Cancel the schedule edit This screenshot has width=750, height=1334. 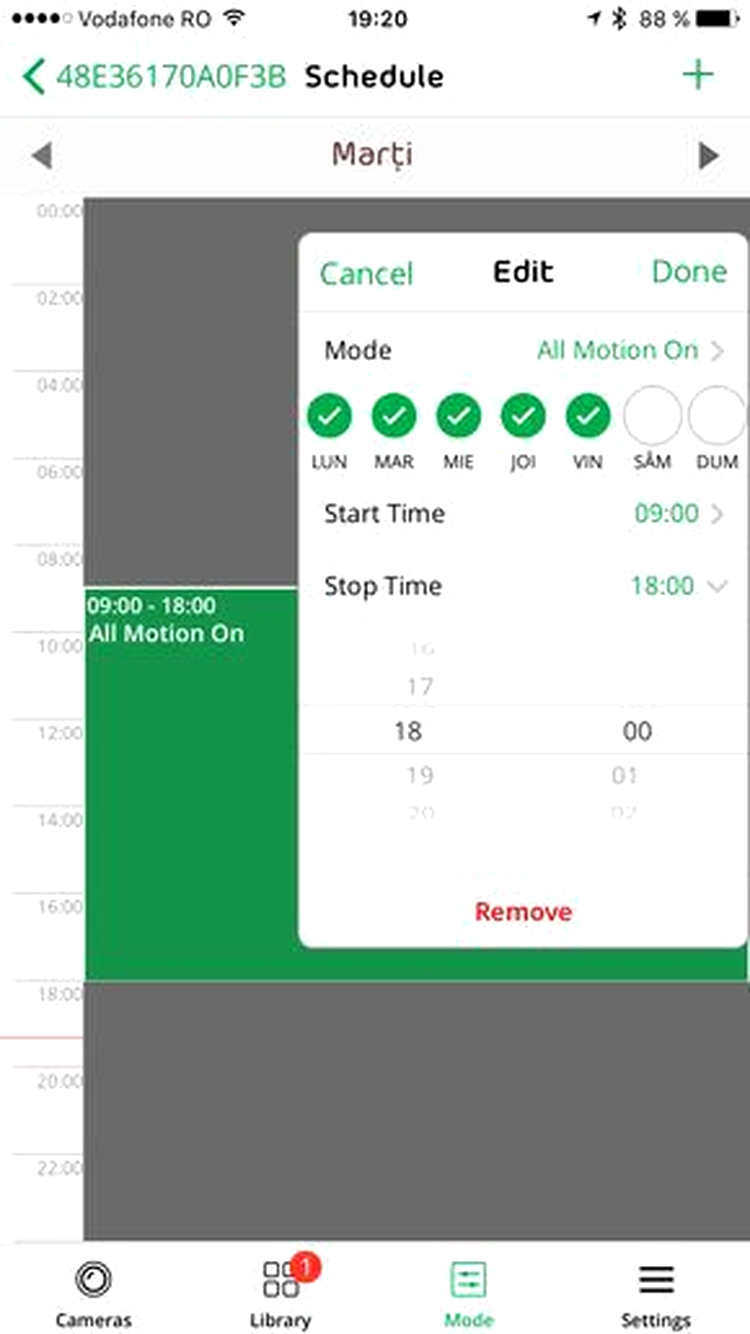[x=366, y=273]
